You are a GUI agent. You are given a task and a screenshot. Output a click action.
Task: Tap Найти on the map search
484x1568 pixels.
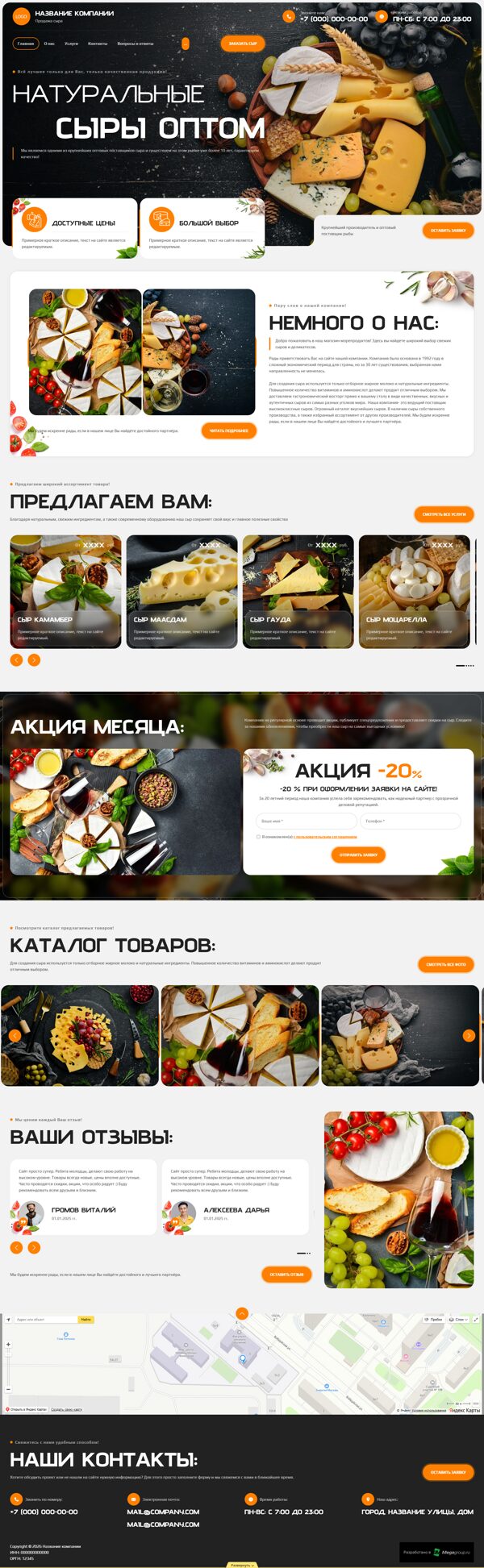(86, 1320)
